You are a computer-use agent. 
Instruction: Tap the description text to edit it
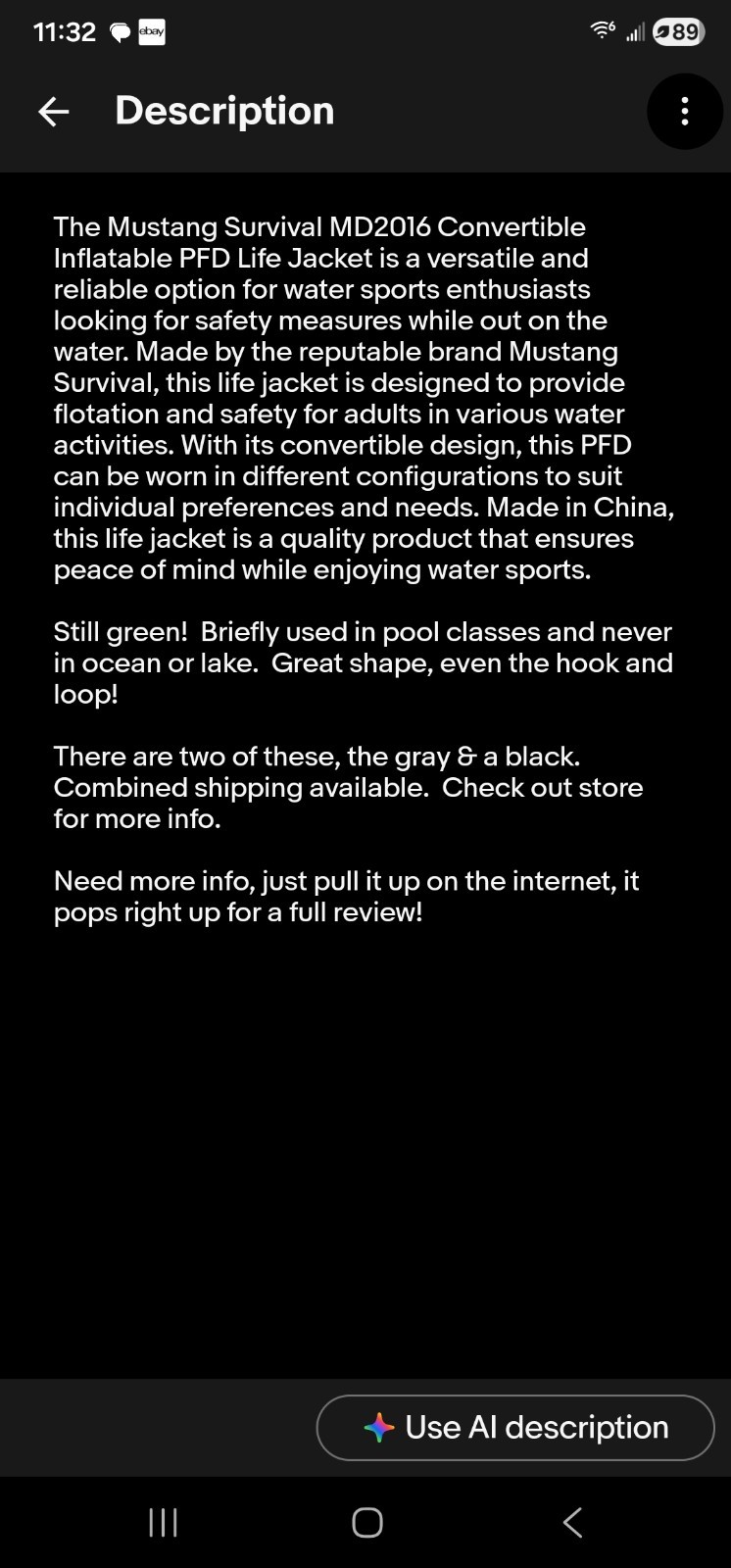click(364, 569)
